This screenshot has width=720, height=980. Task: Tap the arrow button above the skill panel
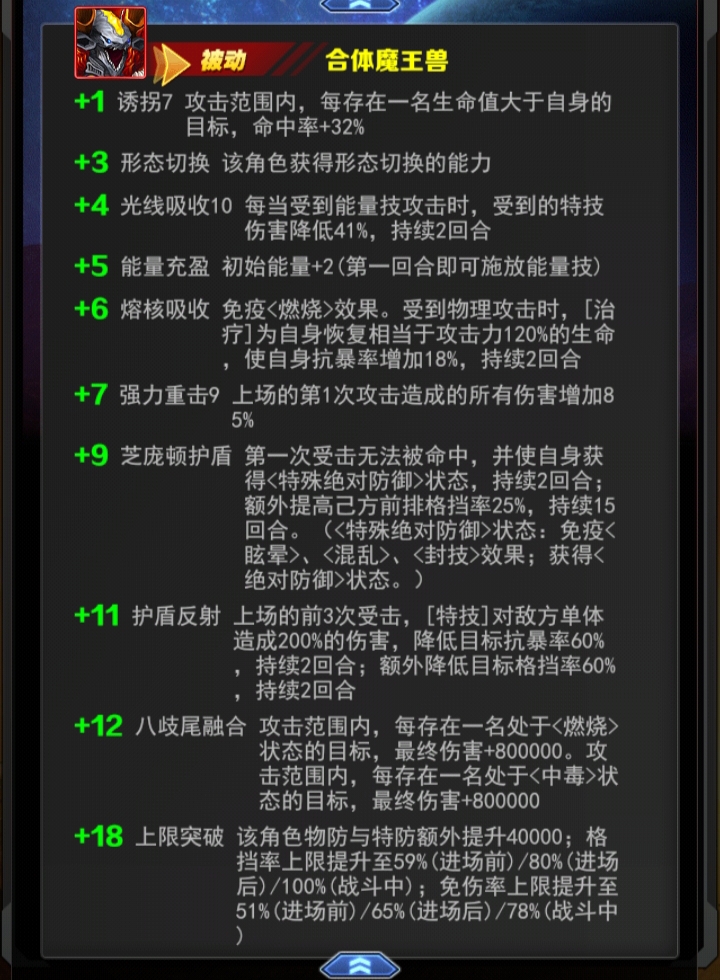[360, 6]
